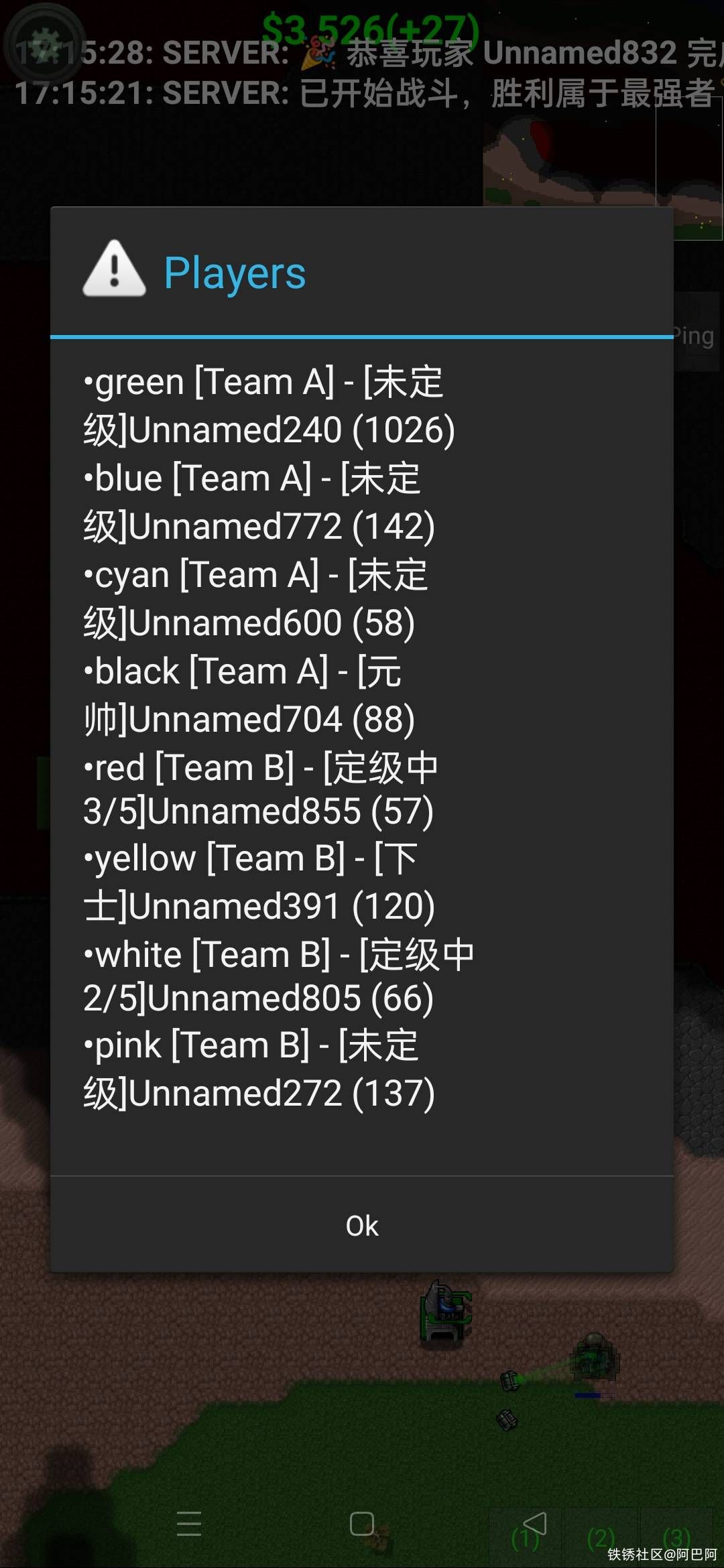This screenshot has height=1568, width=724.
Task: Tap the system back button
Action: (x=534, y=1524)
